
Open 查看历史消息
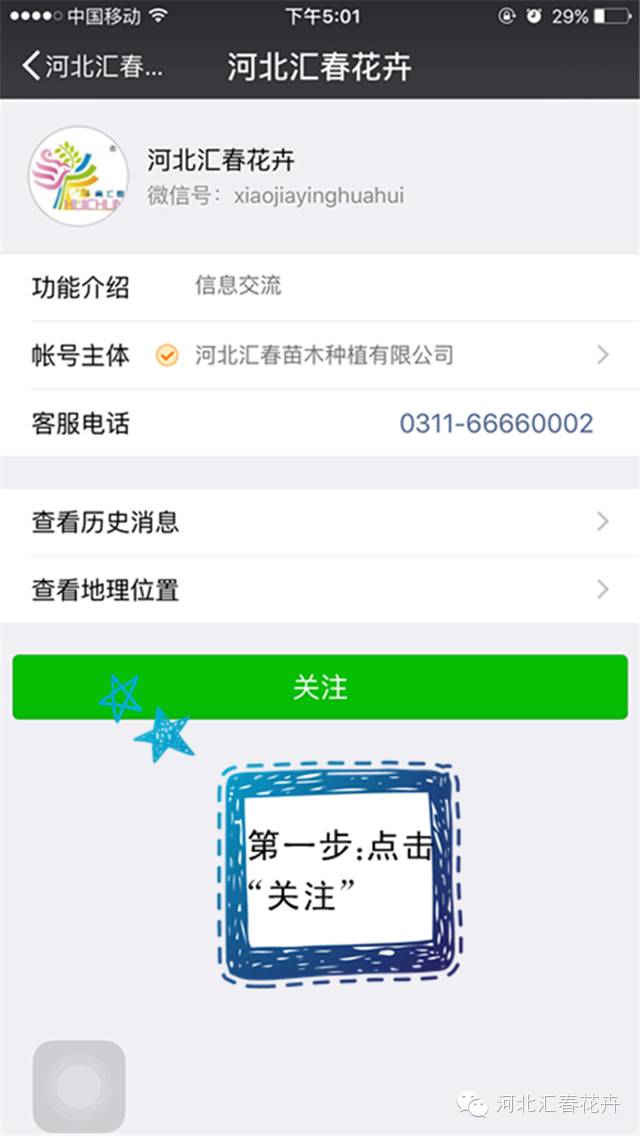320,522
